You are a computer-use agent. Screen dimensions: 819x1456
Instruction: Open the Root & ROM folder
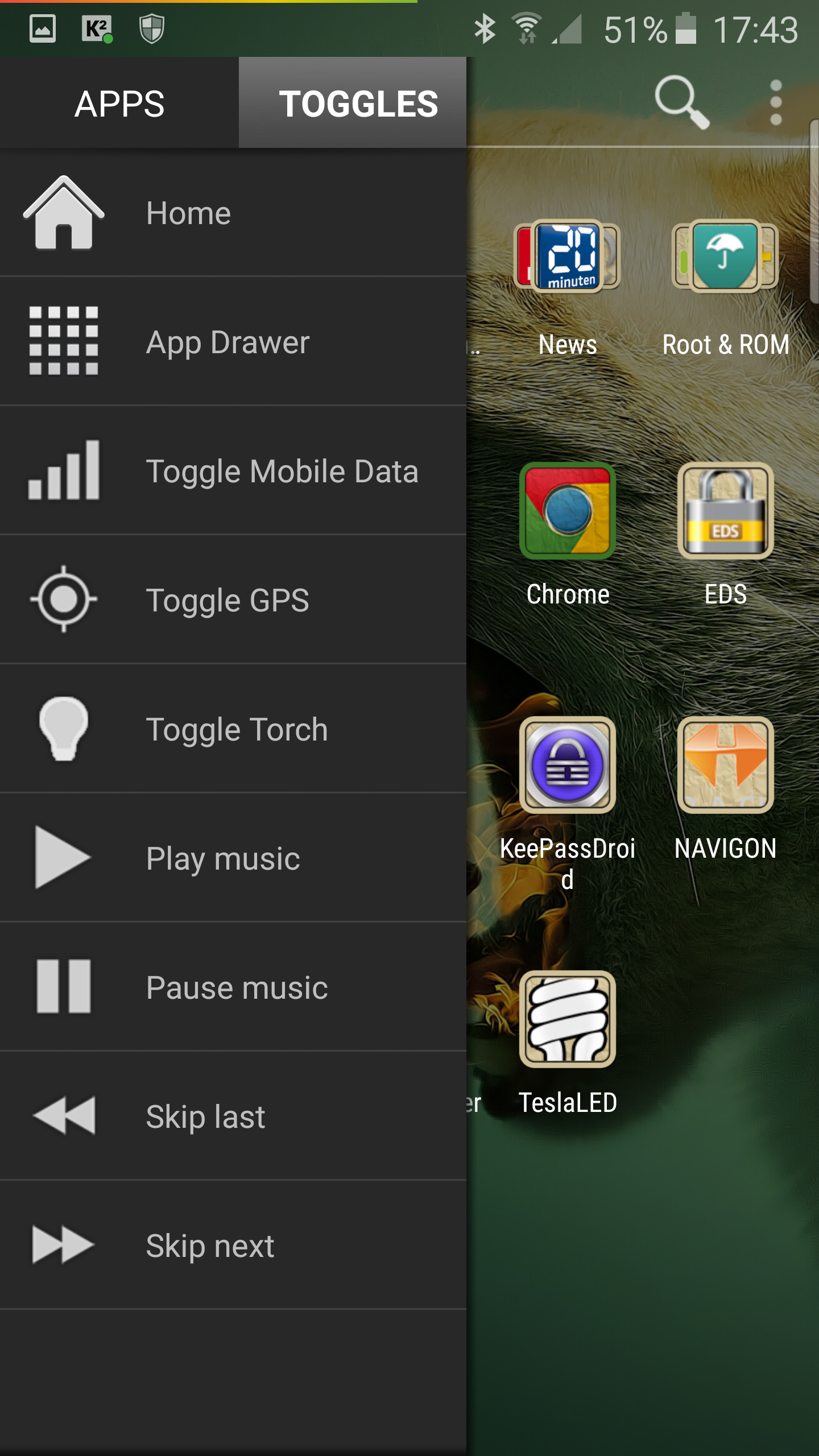pyautogui.click(x=726, y=288)
